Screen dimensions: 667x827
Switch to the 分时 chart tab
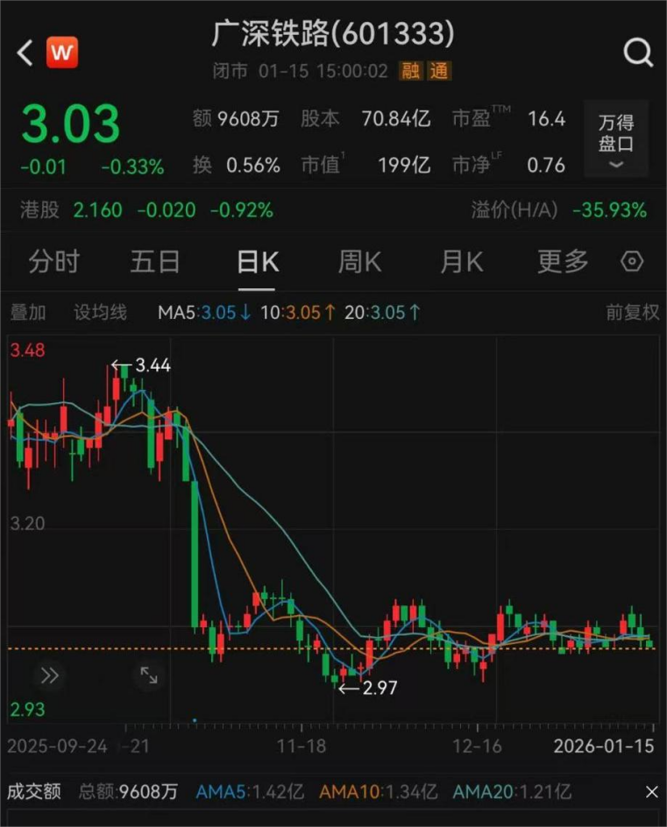54,262
